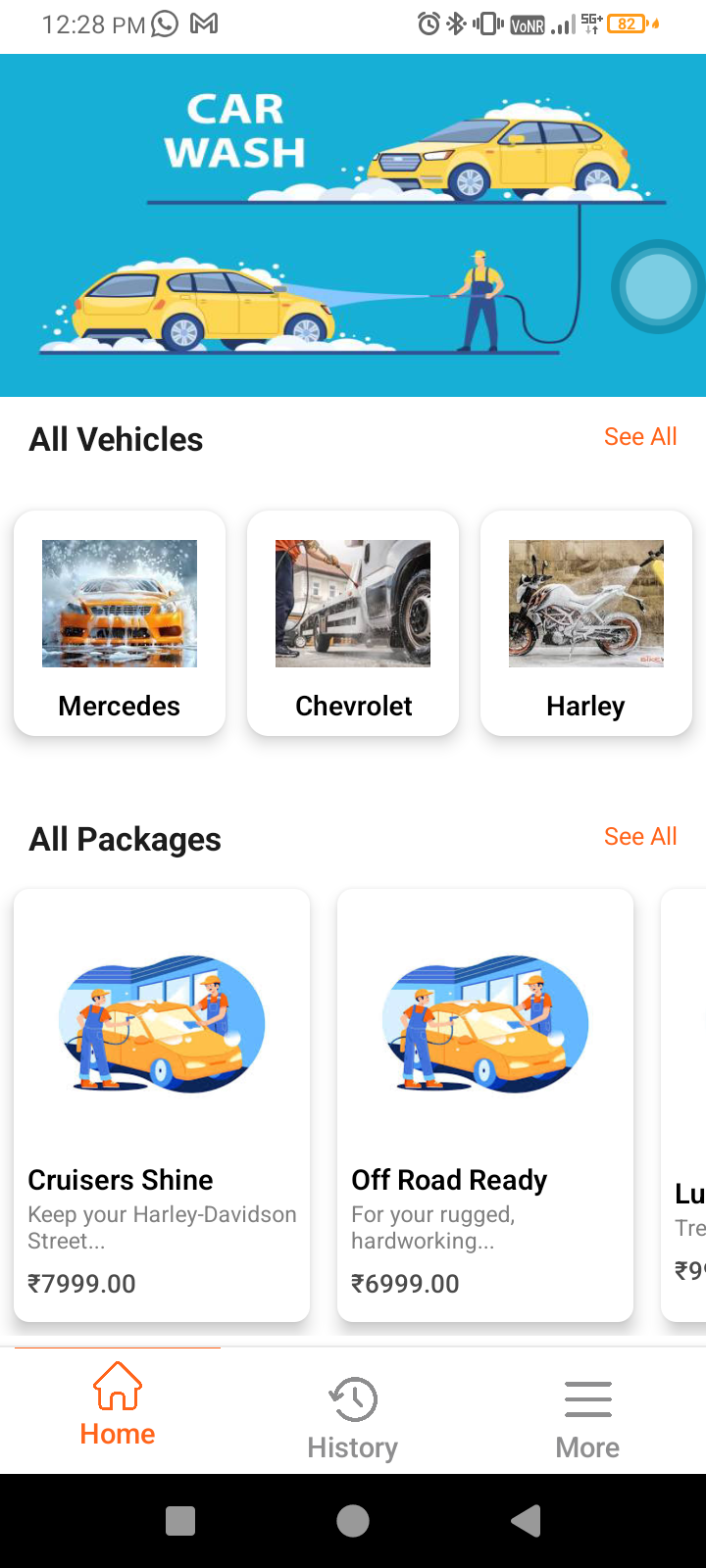Open the Off Road Ready package
706x1568 pixels.
pos(485,1104)
